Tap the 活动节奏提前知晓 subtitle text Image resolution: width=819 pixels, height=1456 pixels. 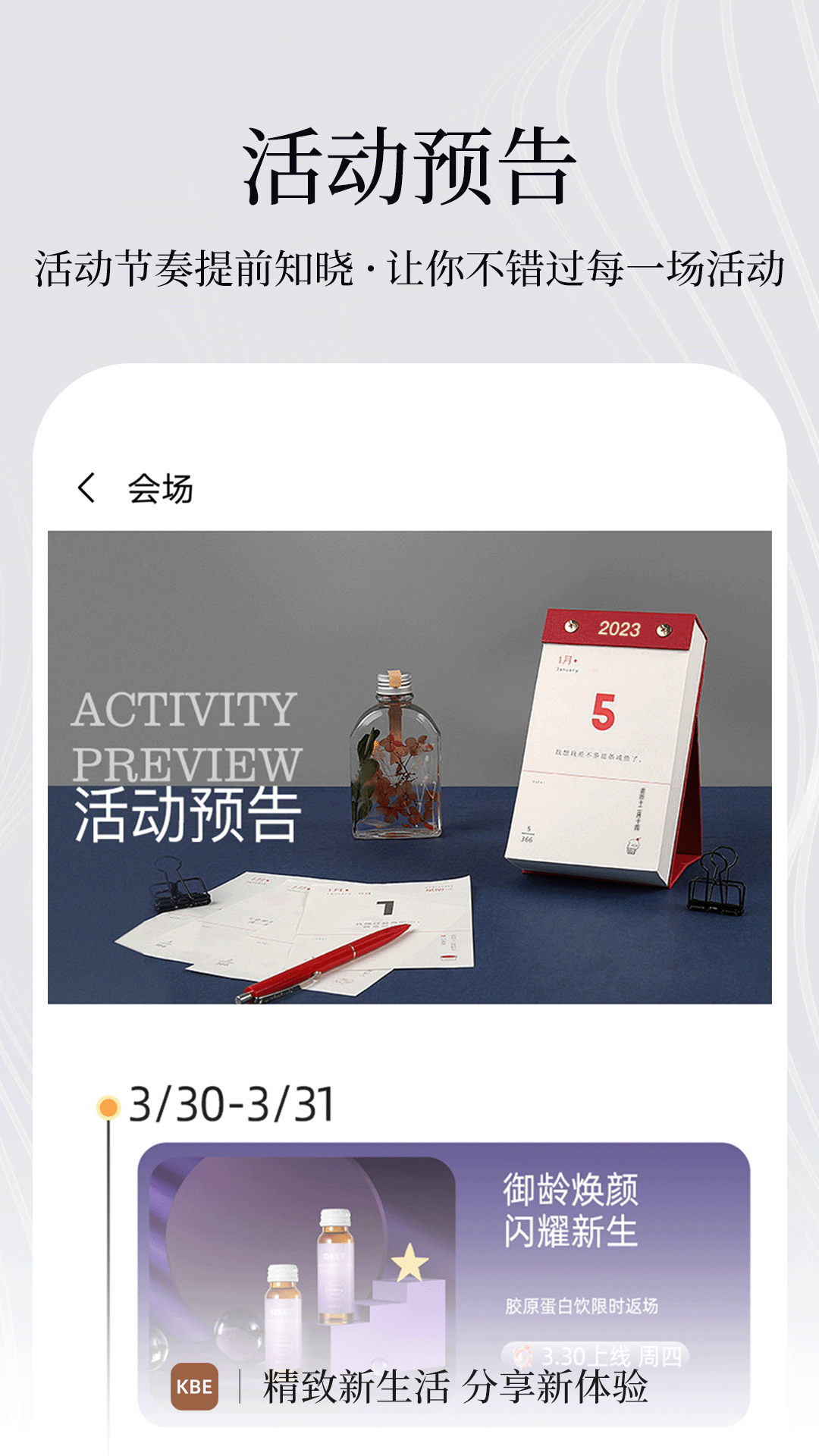(409, 267)
